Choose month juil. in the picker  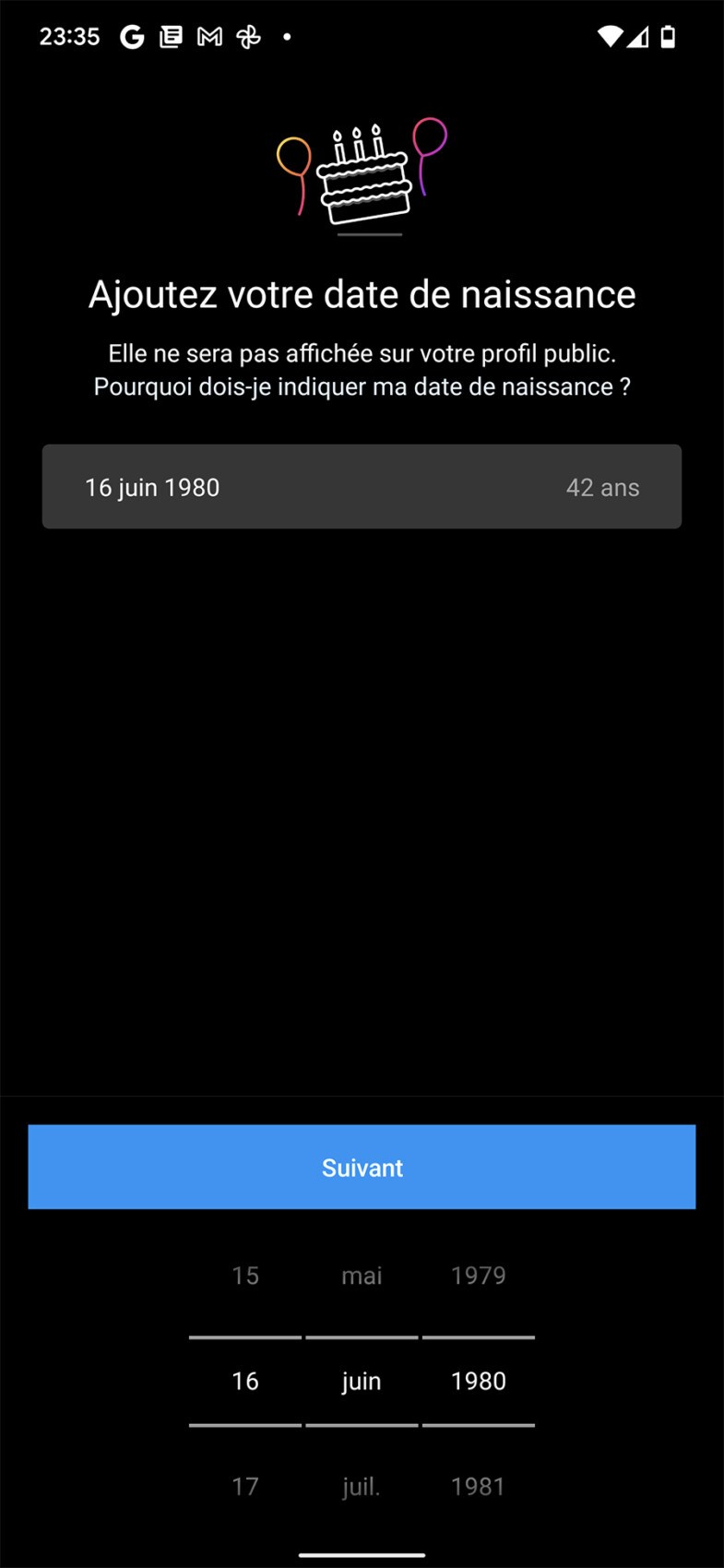[x=362, y=1486]
